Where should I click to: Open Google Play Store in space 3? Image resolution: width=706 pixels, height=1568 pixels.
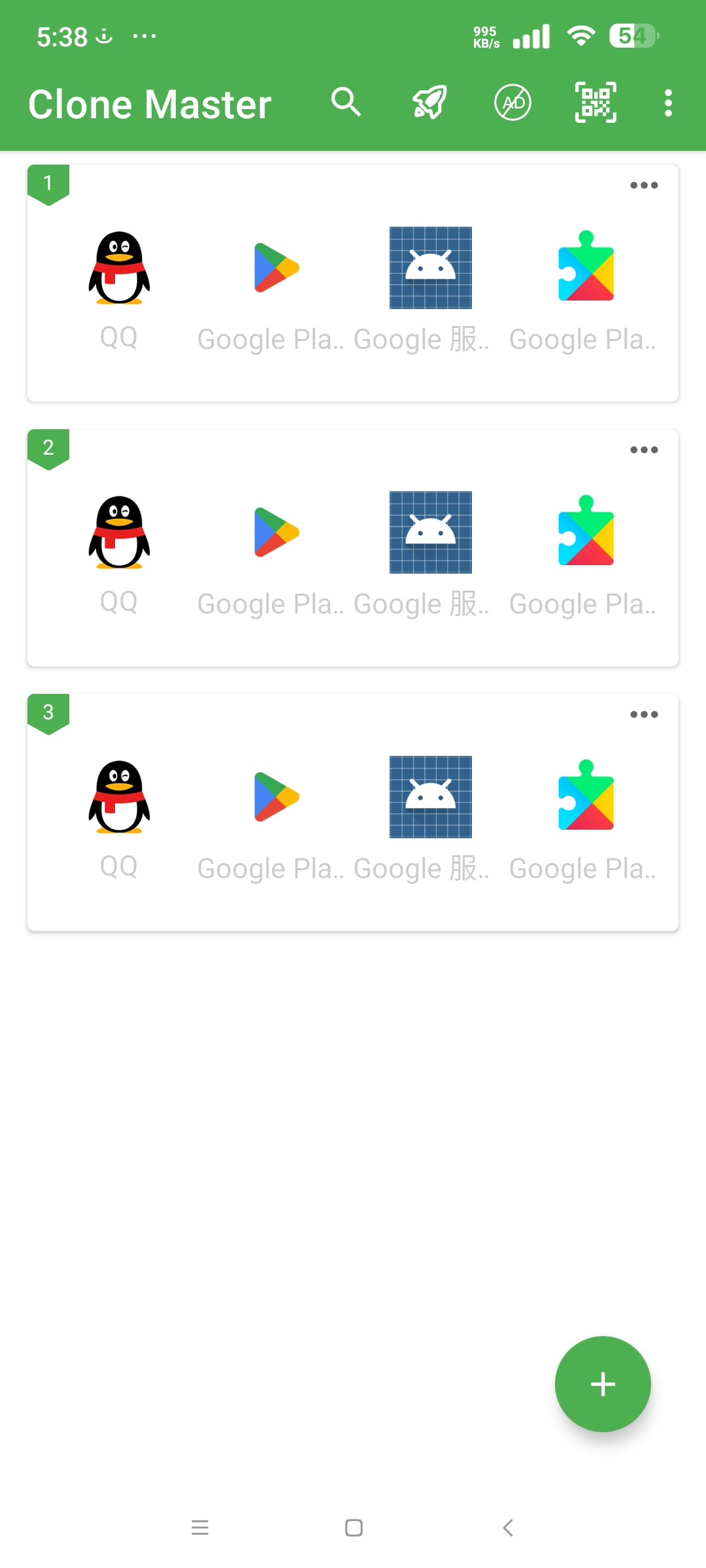276,797
